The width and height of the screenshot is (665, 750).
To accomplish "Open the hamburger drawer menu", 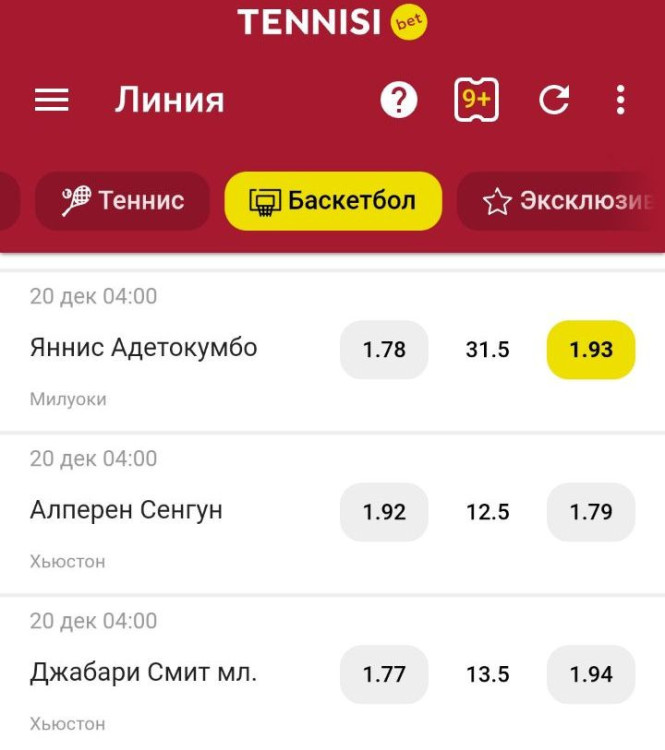I will coord(52,100).
